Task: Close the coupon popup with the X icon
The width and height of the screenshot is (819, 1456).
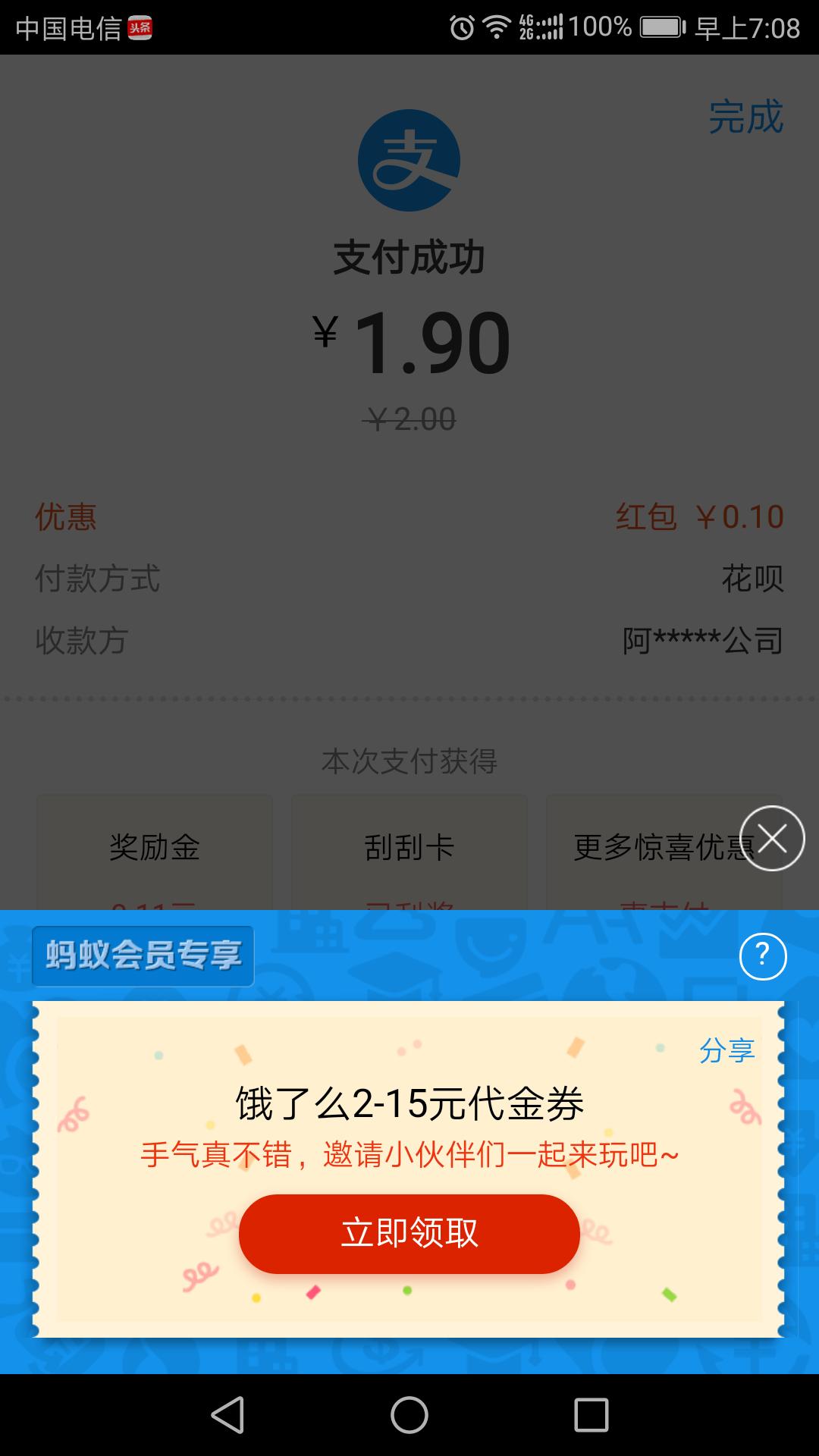Action: (x=775, y=837)
